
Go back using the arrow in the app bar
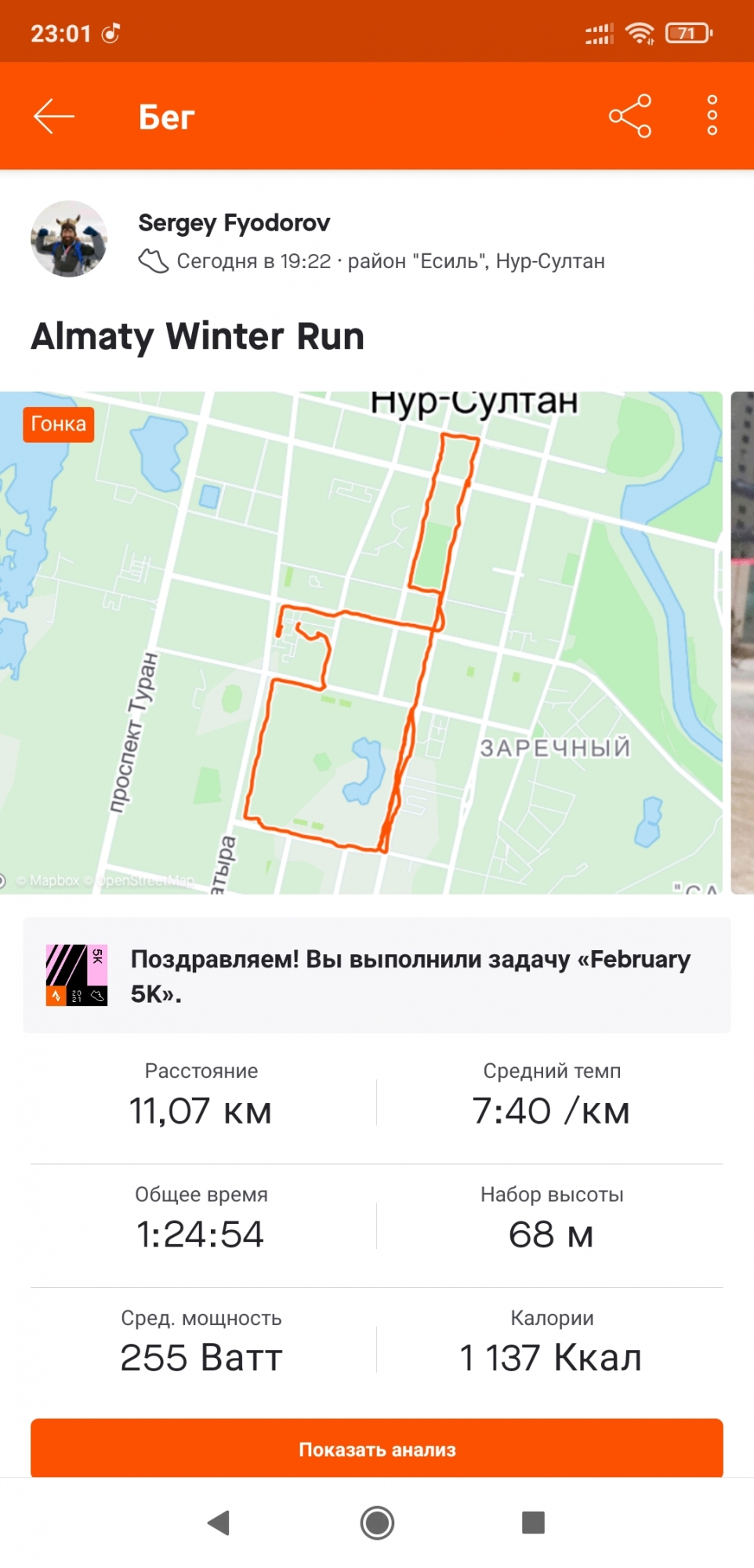[54, 117]
